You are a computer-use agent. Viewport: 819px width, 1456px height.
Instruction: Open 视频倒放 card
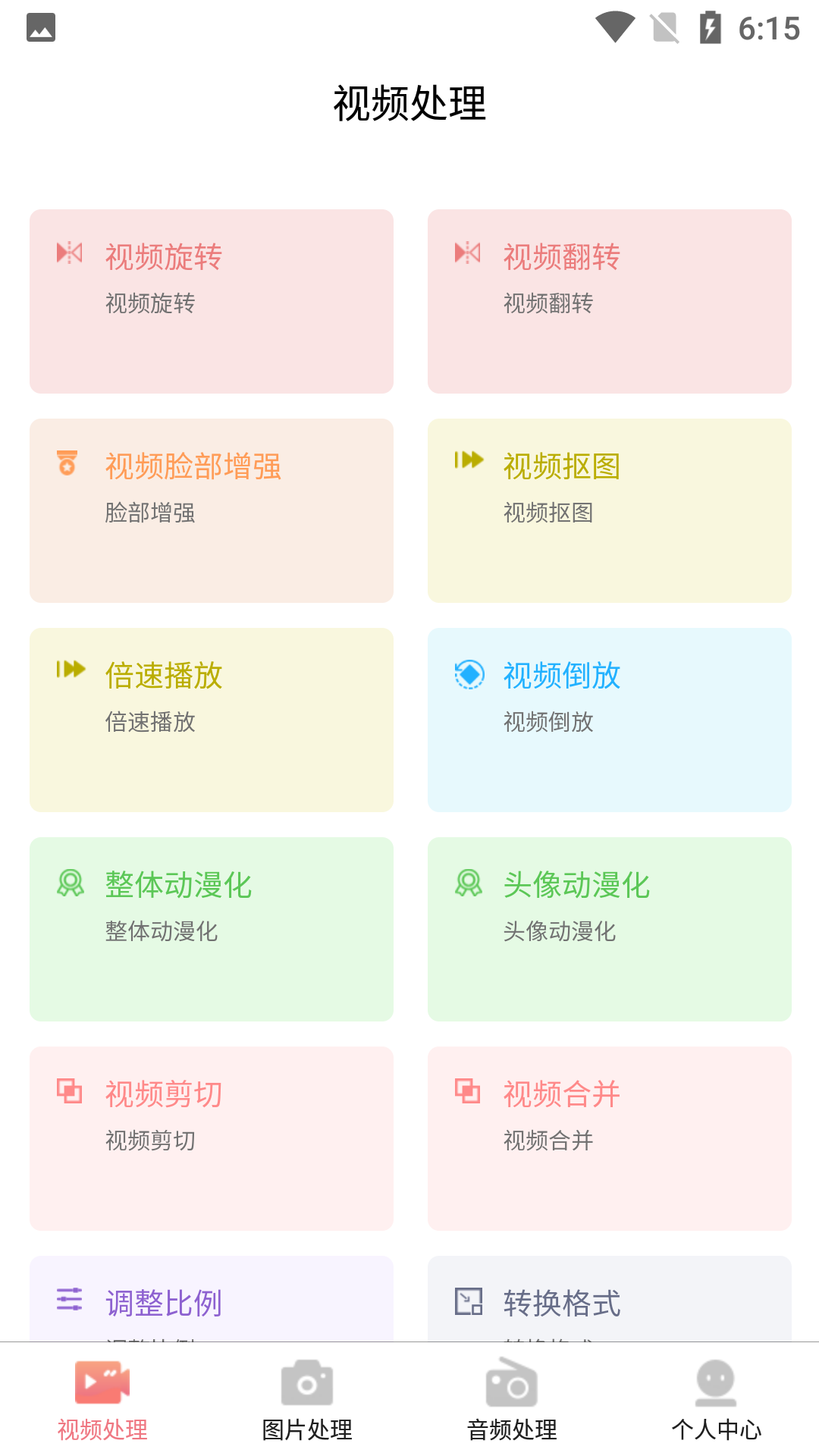pyautogui.click(x=610, y=720)
